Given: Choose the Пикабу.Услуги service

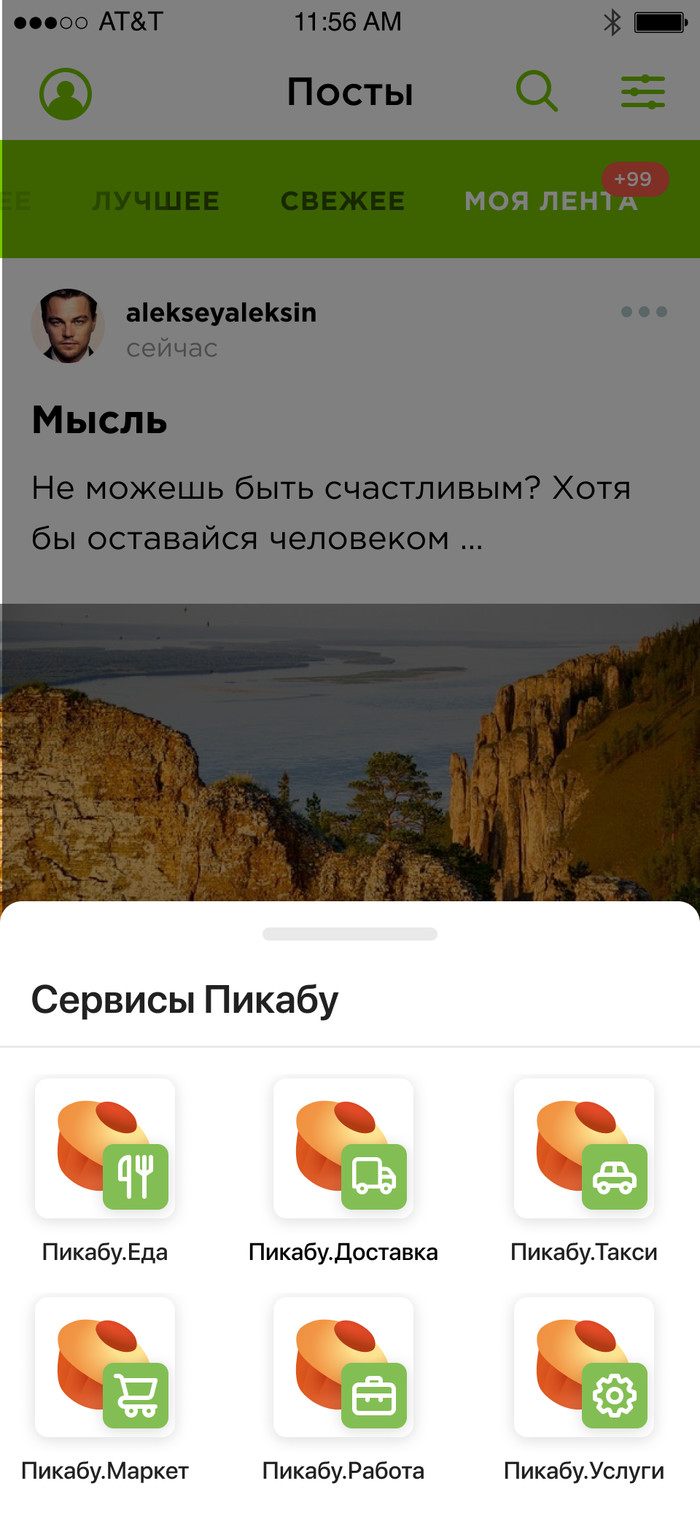Looking at the screenshot, I should [x=584, y=1367].
